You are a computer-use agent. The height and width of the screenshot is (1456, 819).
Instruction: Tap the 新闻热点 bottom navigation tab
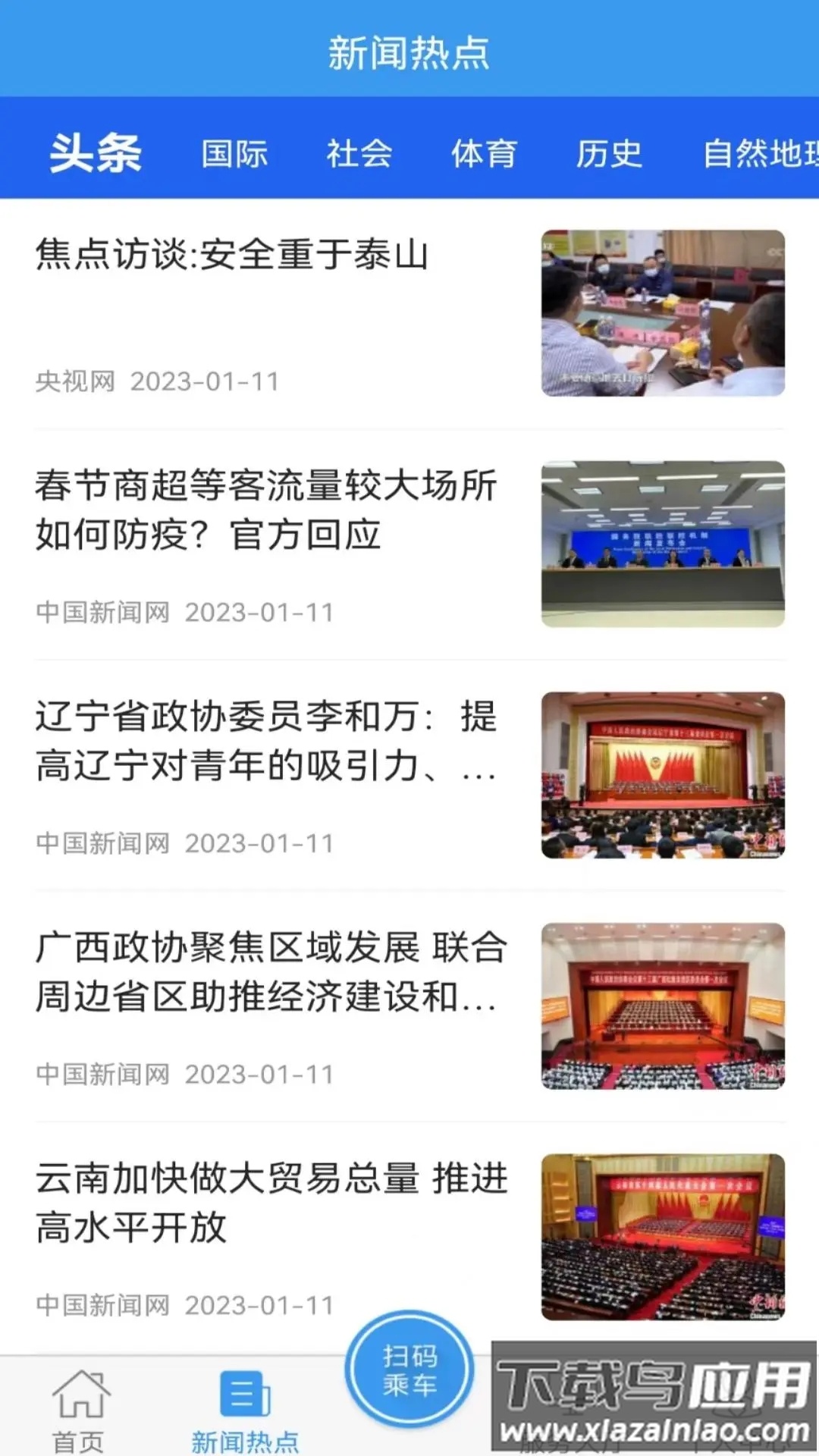coord(245,1410)
